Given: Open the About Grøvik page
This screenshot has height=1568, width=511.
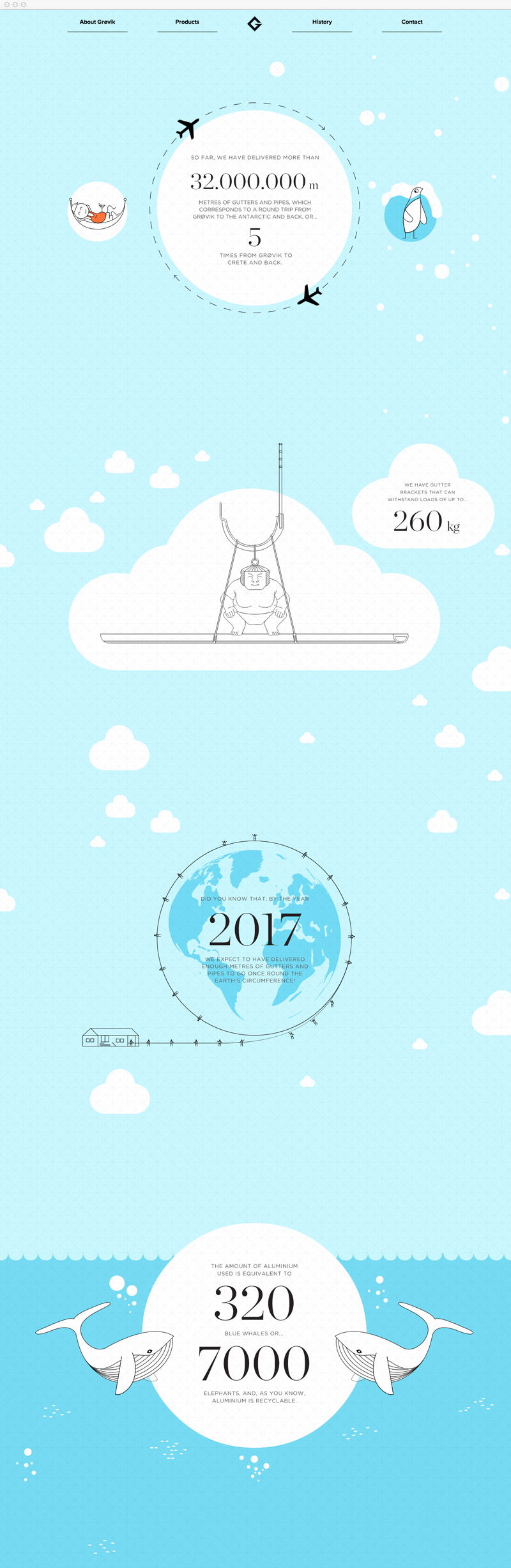Looking at the screenshot, I should click(x=97, y=22).
